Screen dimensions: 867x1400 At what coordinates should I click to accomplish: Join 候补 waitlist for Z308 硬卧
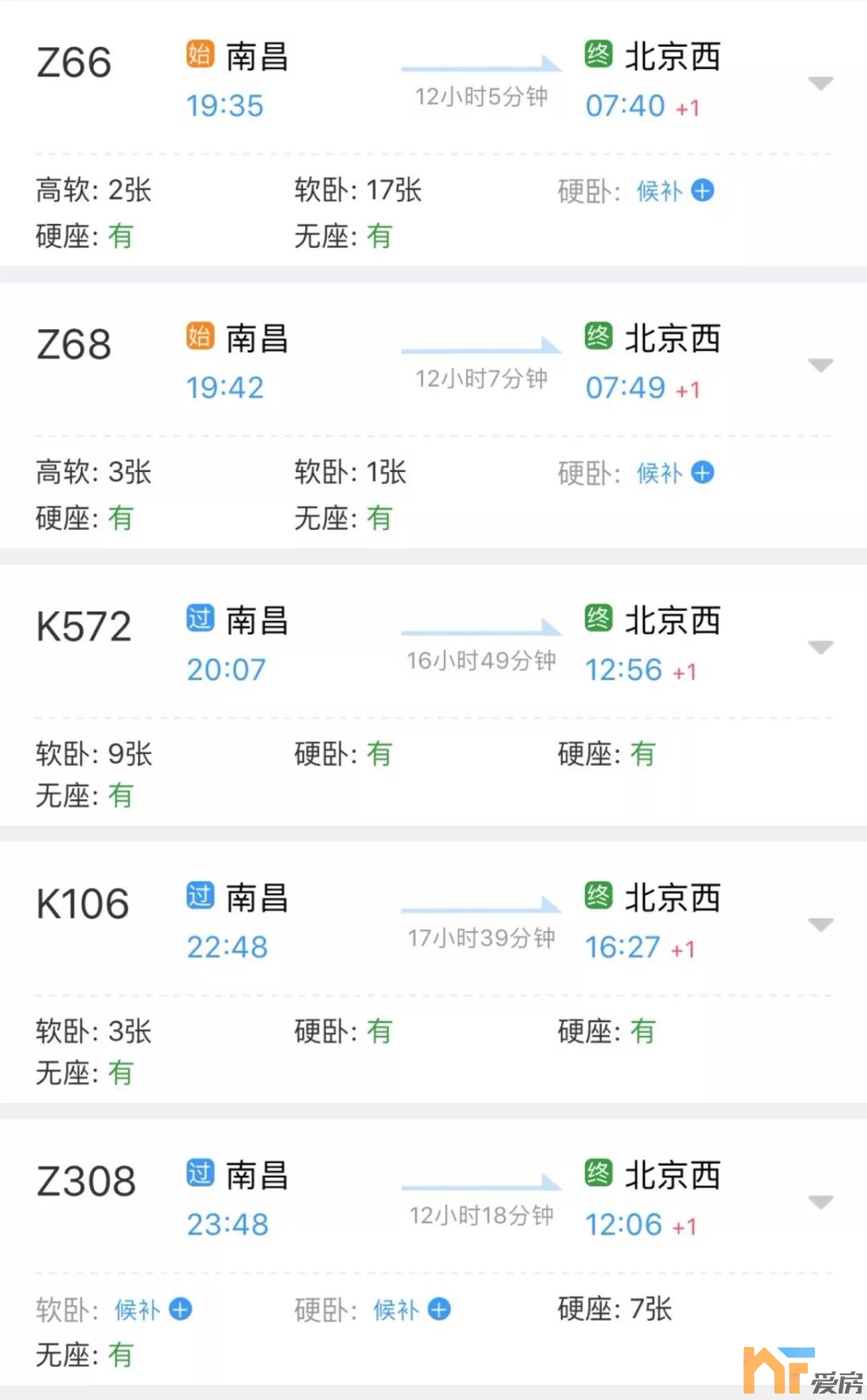(412, 1310)
